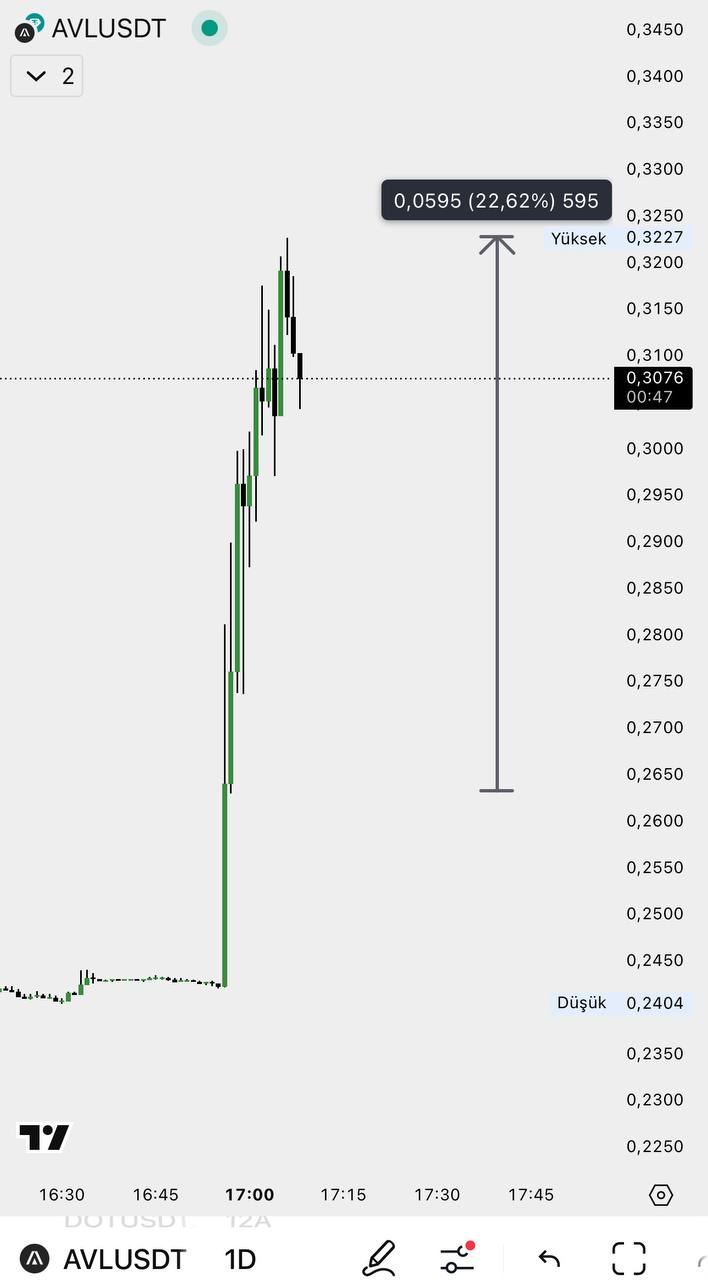This screenshot has height=1280, width=708.
Task: Enter fullscreen chart mode
Action: tap(629, 1257)
